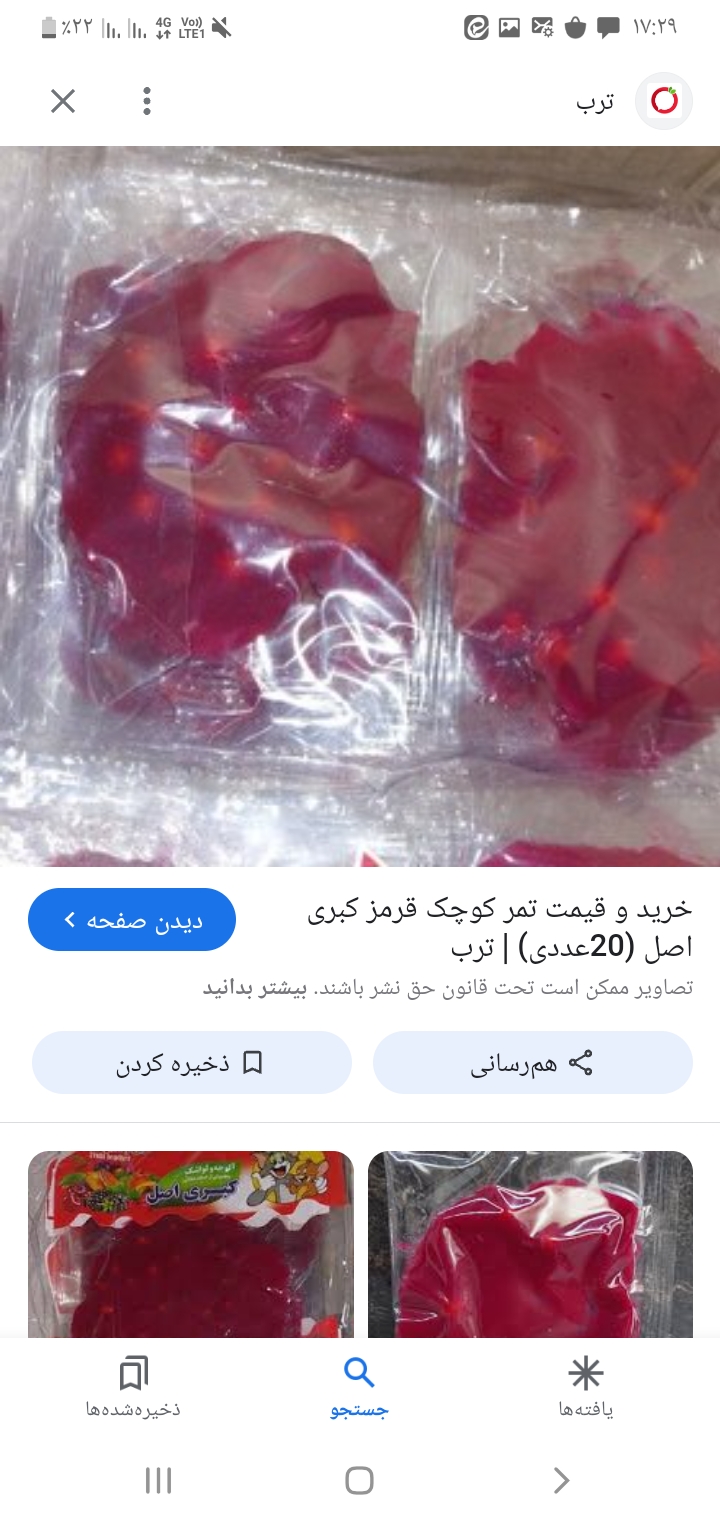Open the system recent apps view
This screenshot has width=720, height=1520.
tap(159, 1481)
